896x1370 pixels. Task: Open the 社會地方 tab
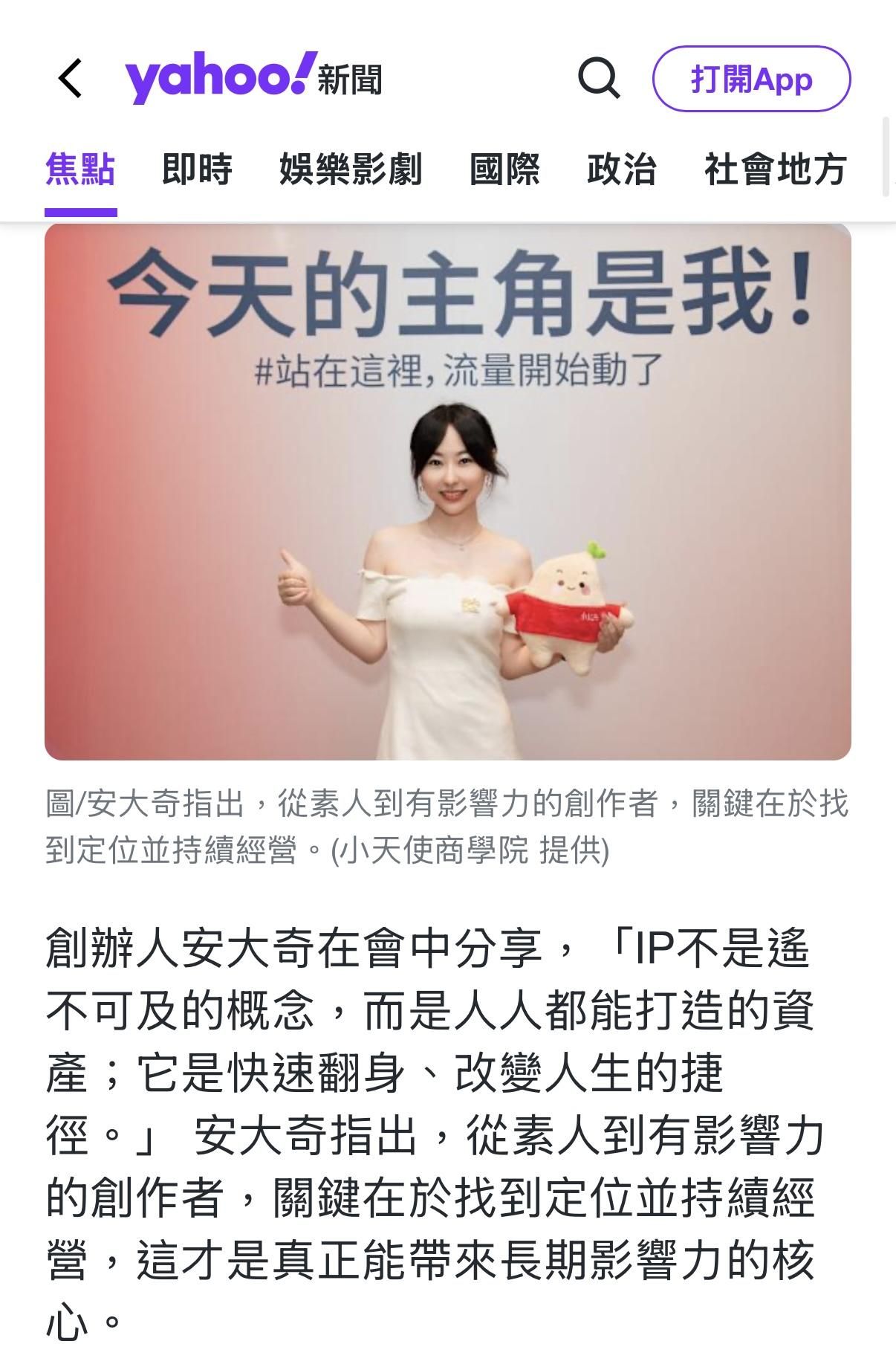[x=776, y=169]
